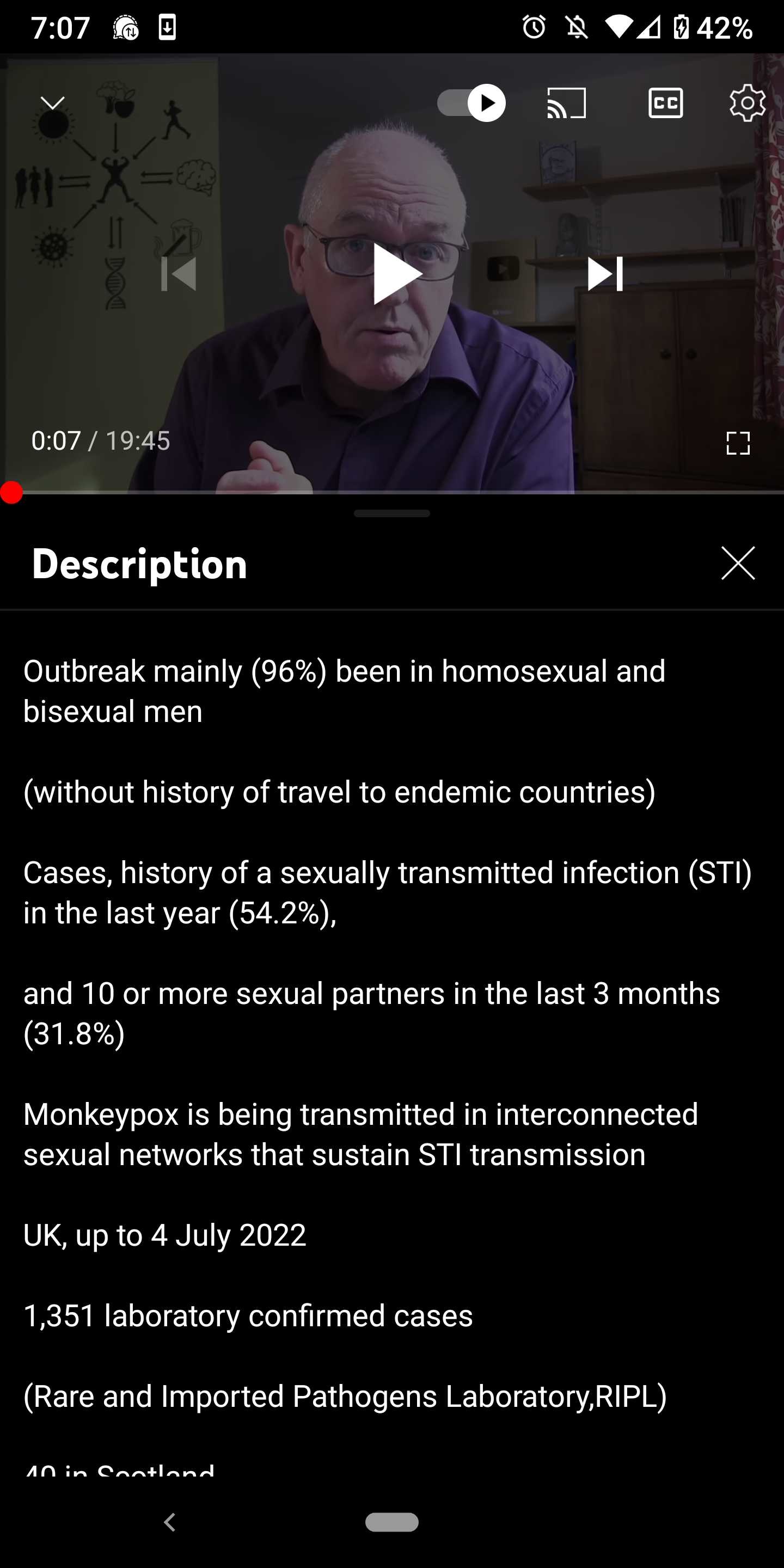
Task: Go back using system navigation
Action: (x=170, y=1522)
